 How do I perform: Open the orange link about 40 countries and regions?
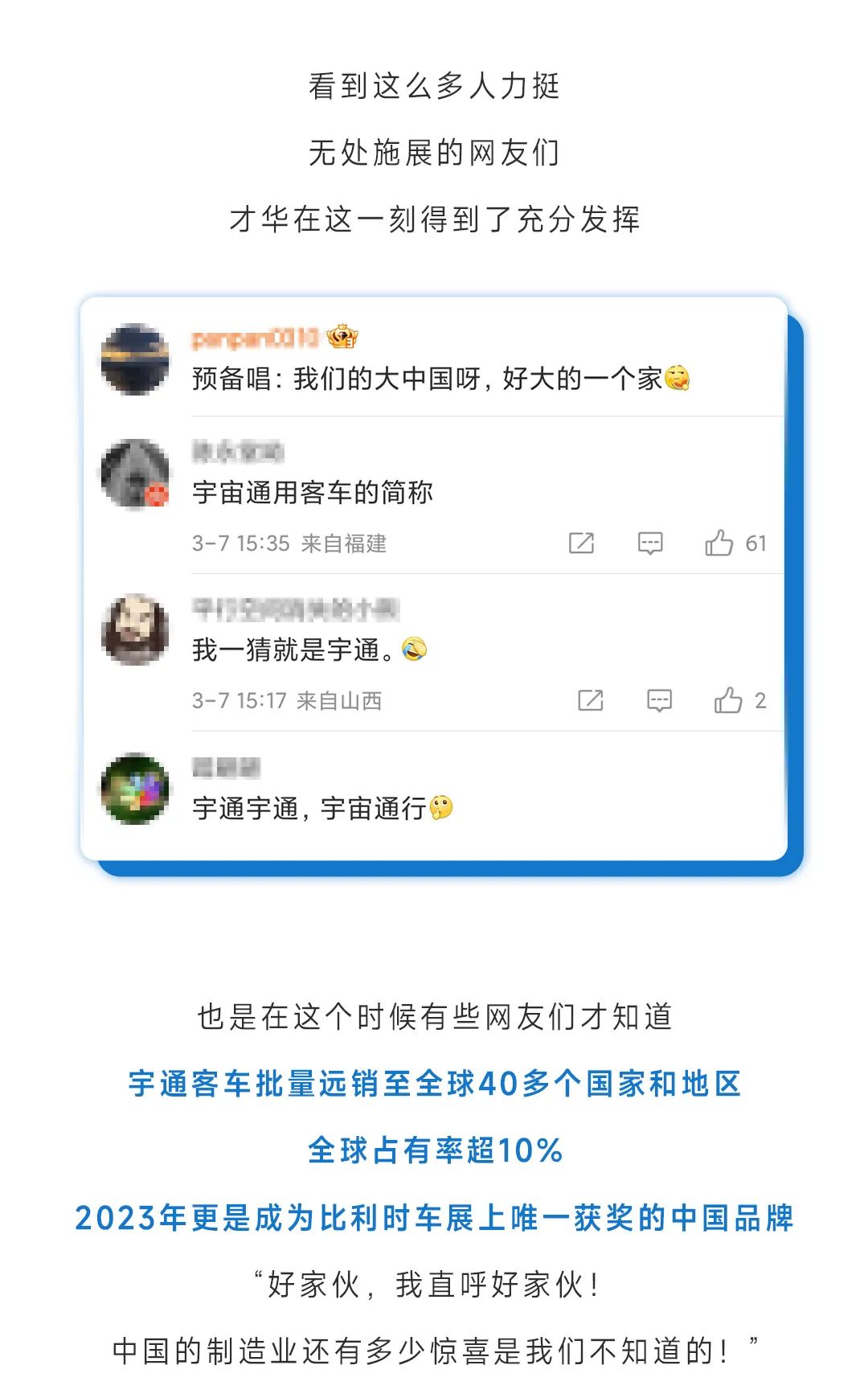(x=434, y=1084)
